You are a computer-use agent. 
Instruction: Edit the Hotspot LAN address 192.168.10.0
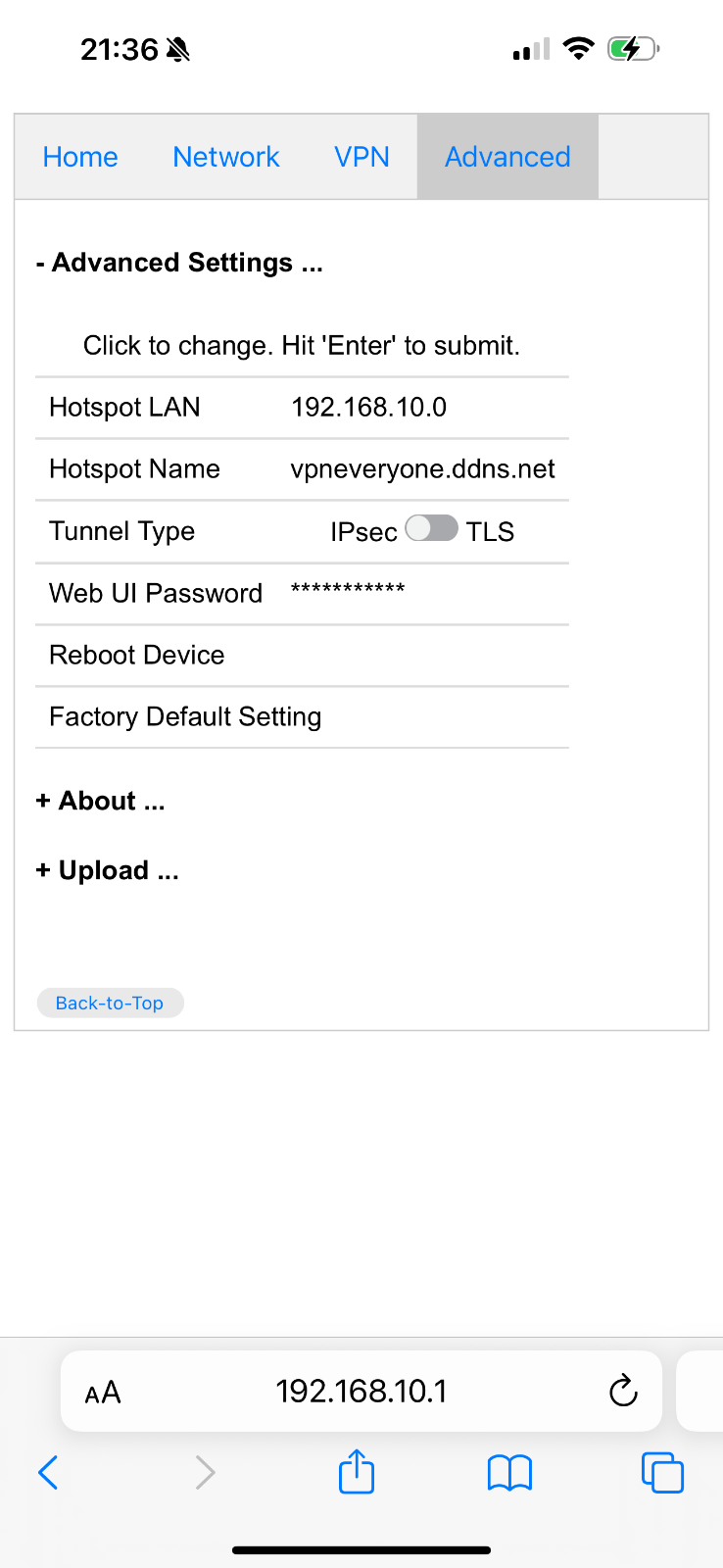point(368,408)
